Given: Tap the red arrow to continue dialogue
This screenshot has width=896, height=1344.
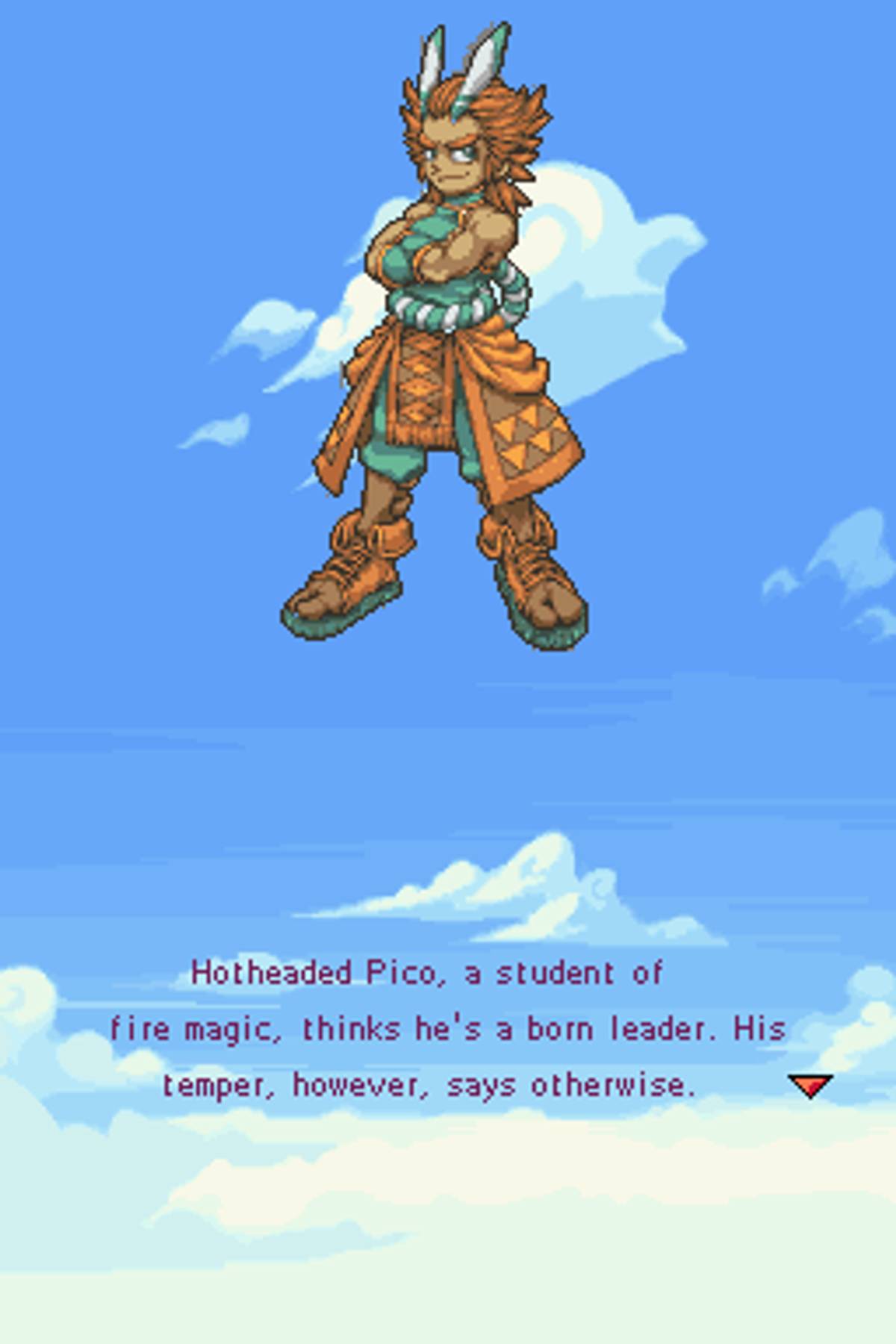Looking at the screenshot, I should [x=810, y=1085].
